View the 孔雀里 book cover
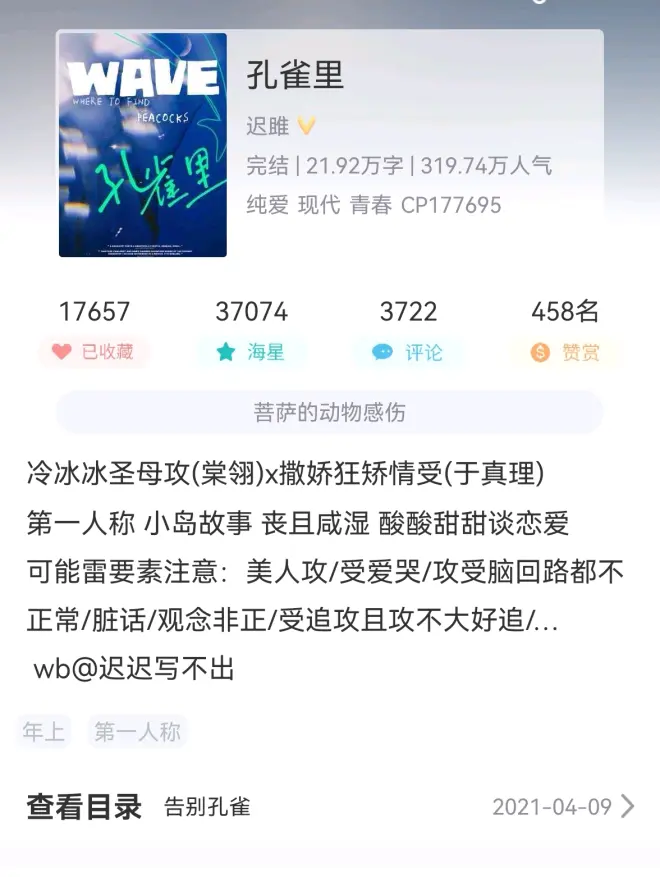 click(142, 145)
